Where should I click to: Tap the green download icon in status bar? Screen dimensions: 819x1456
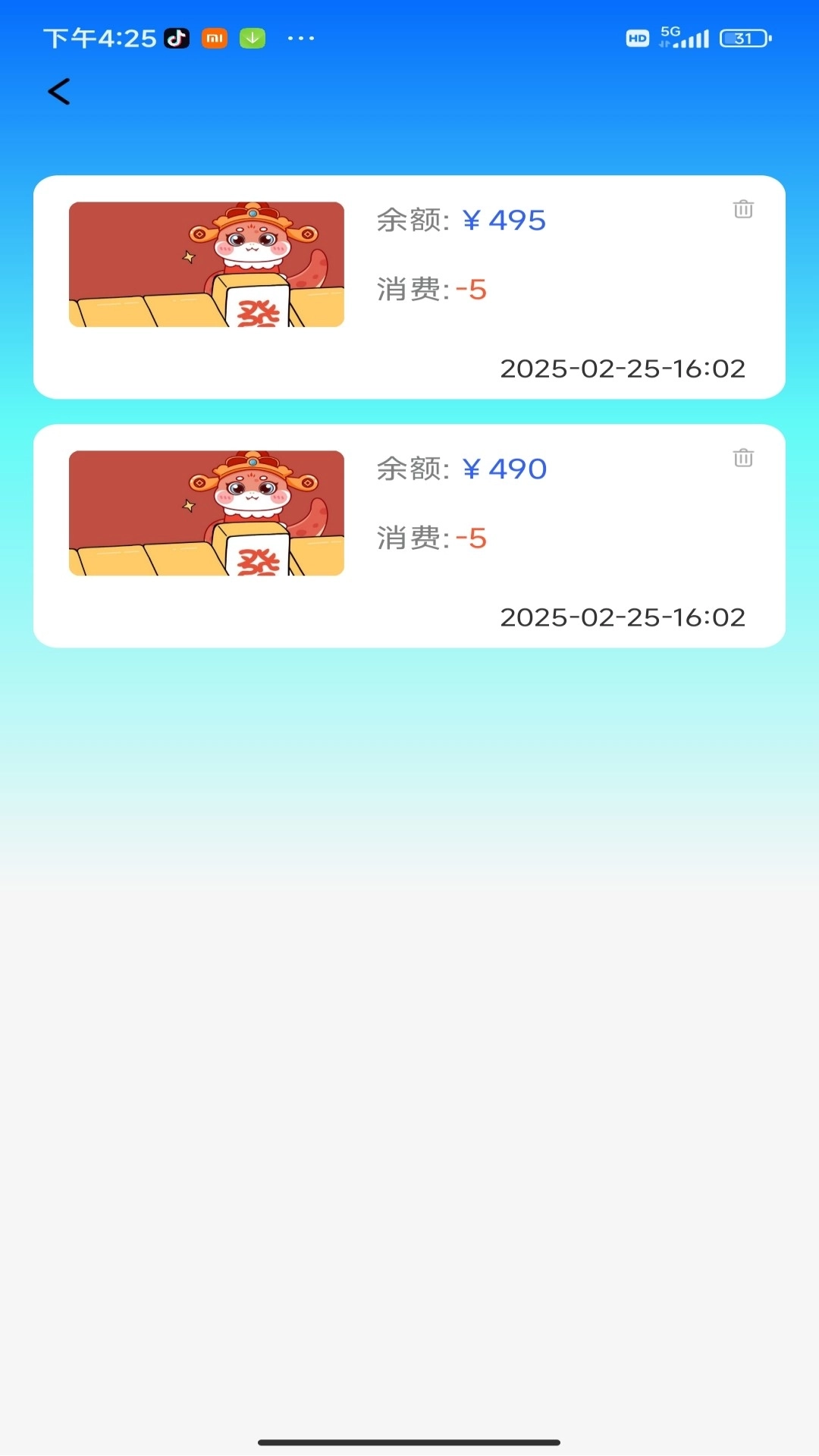coord(253,38)
